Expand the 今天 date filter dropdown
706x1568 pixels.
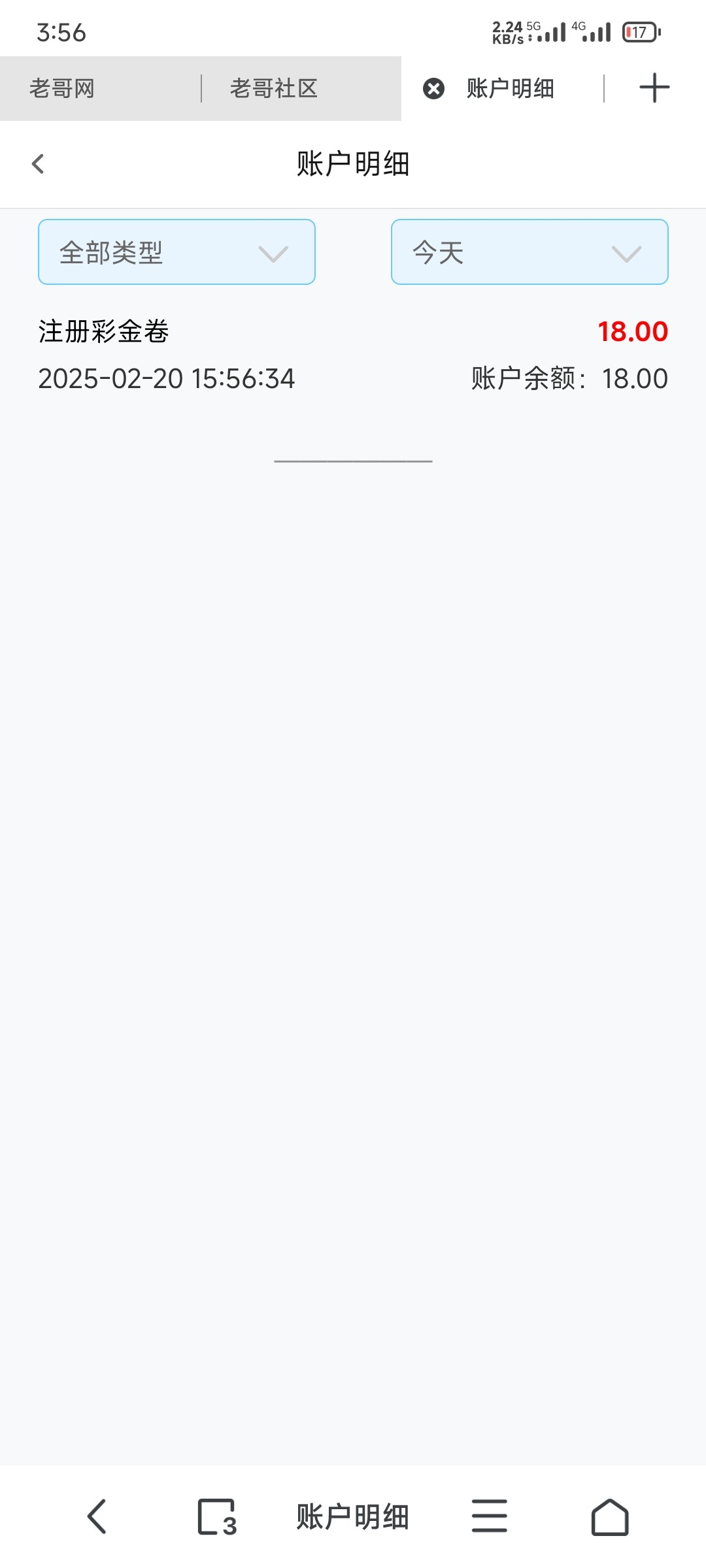[x=529, y=252]
